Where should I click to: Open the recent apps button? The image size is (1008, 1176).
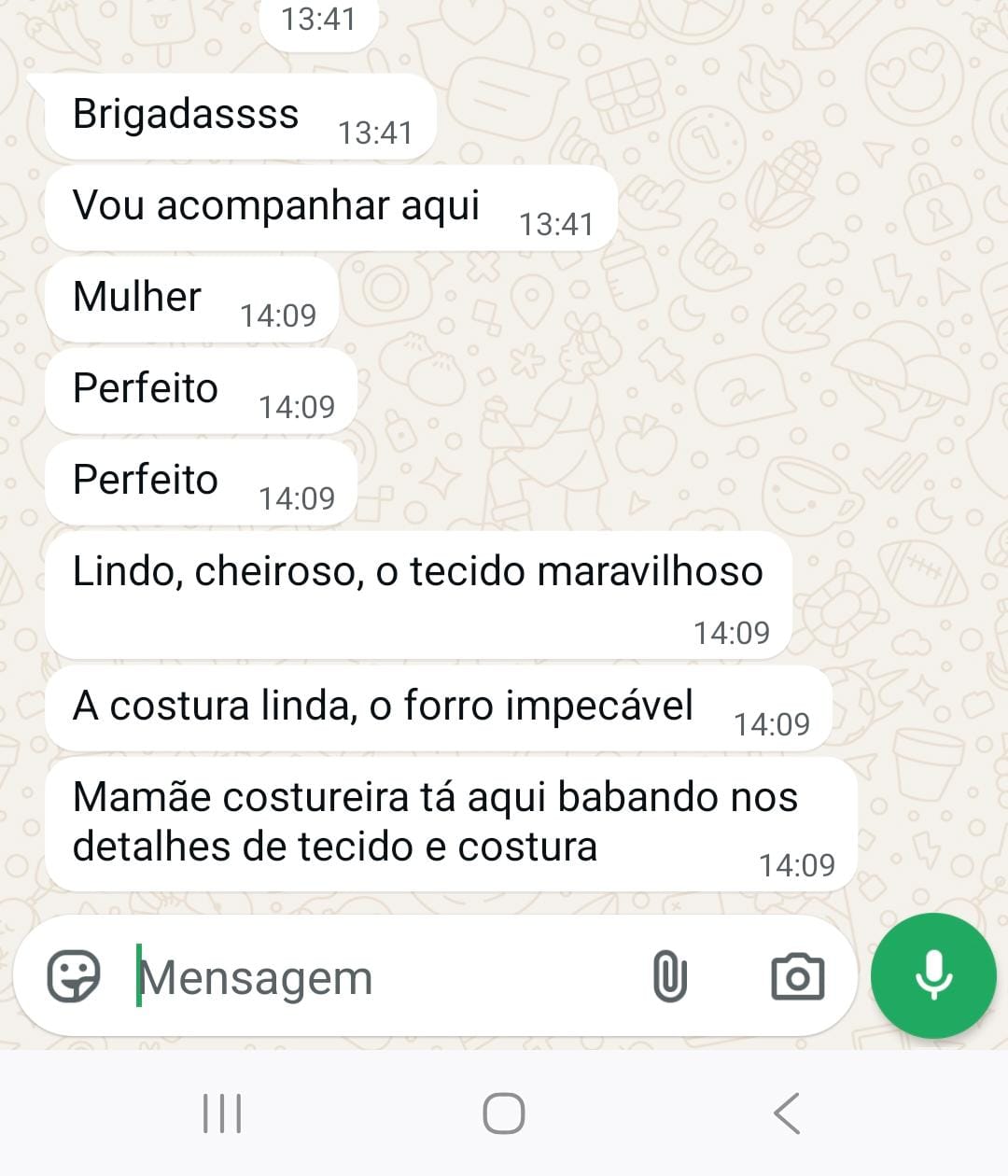coord(222,1113)
